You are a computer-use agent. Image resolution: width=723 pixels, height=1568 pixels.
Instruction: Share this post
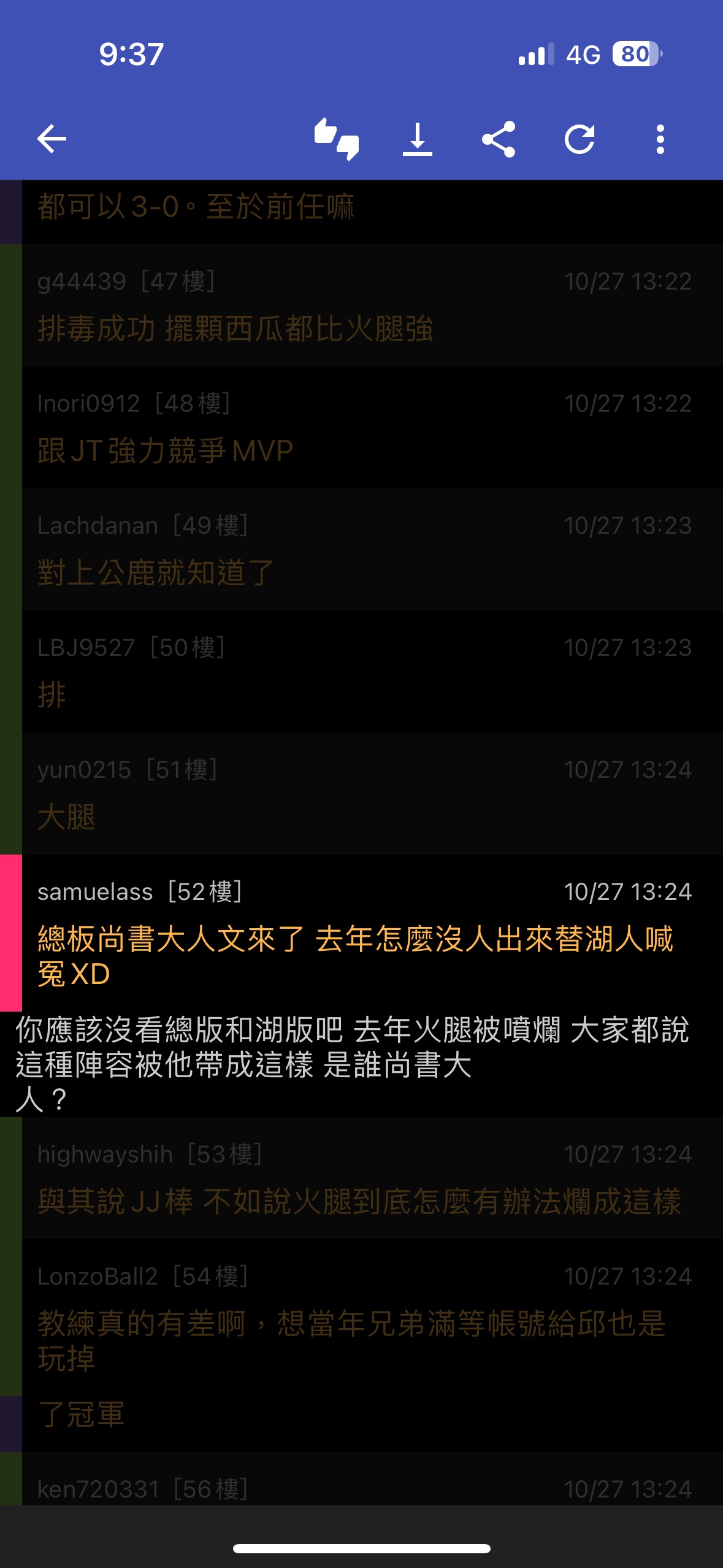499,139
